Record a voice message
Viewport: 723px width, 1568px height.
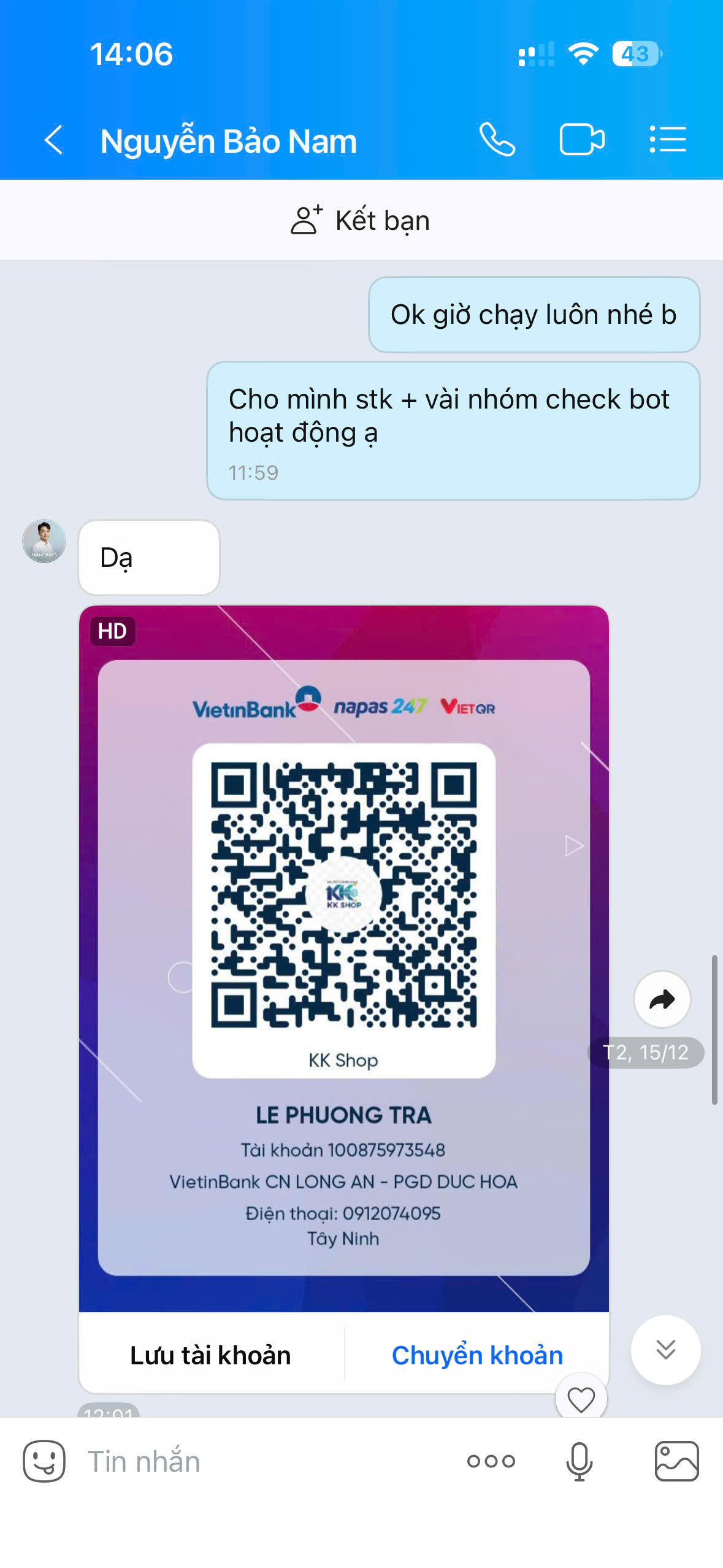click(x=579, y=1461)
